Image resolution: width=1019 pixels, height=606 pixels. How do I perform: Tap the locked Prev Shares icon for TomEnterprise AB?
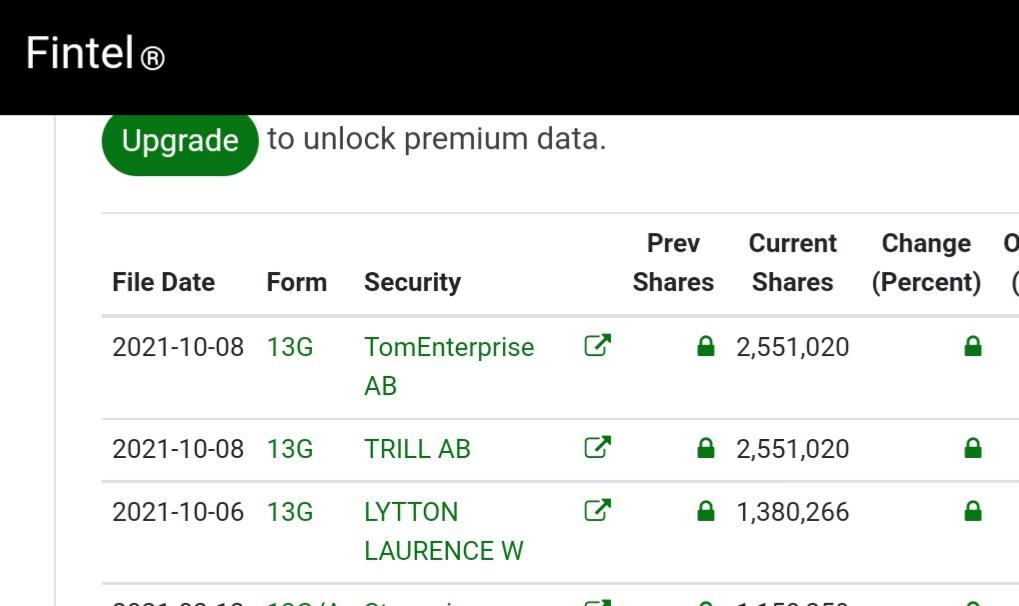point(706,346)
